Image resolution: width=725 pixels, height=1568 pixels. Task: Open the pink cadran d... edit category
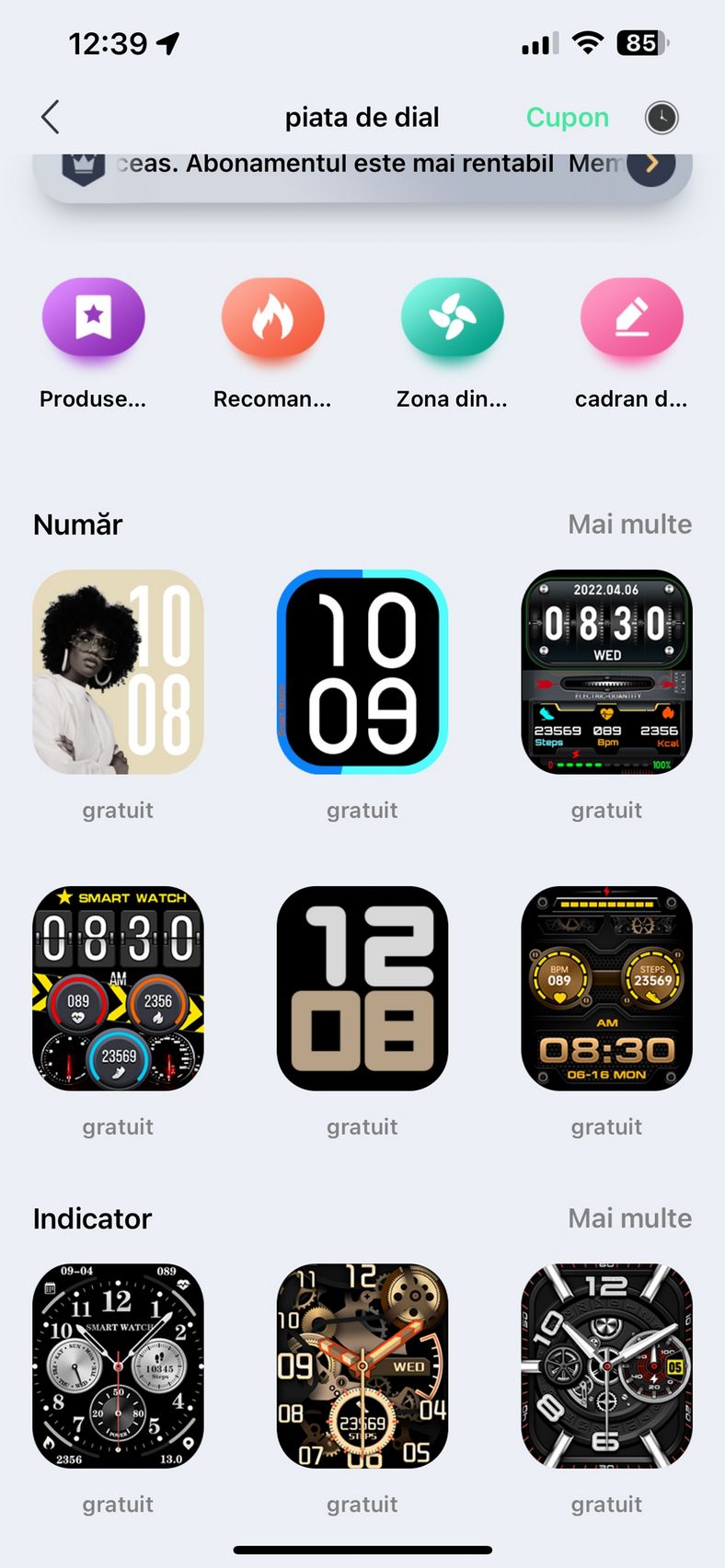(x=631, y=317)
